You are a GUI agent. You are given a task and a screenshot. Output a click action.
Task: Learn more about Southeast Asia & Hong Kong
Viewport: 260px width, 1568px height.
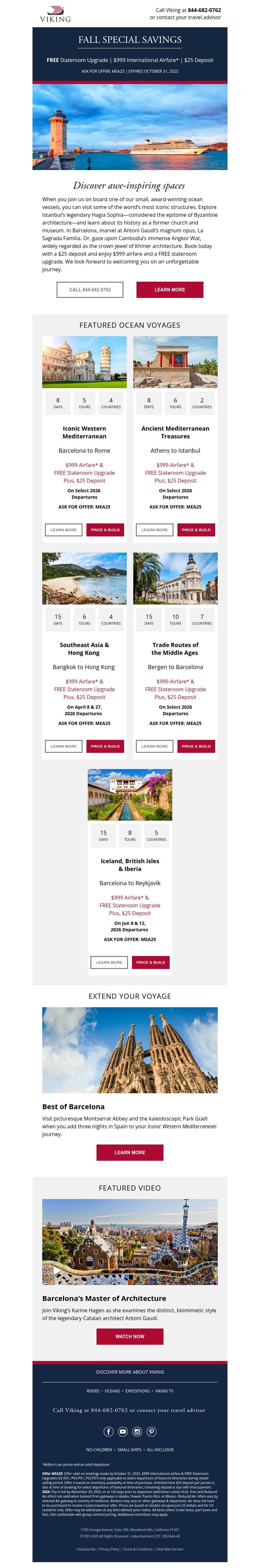coord(63,746)
